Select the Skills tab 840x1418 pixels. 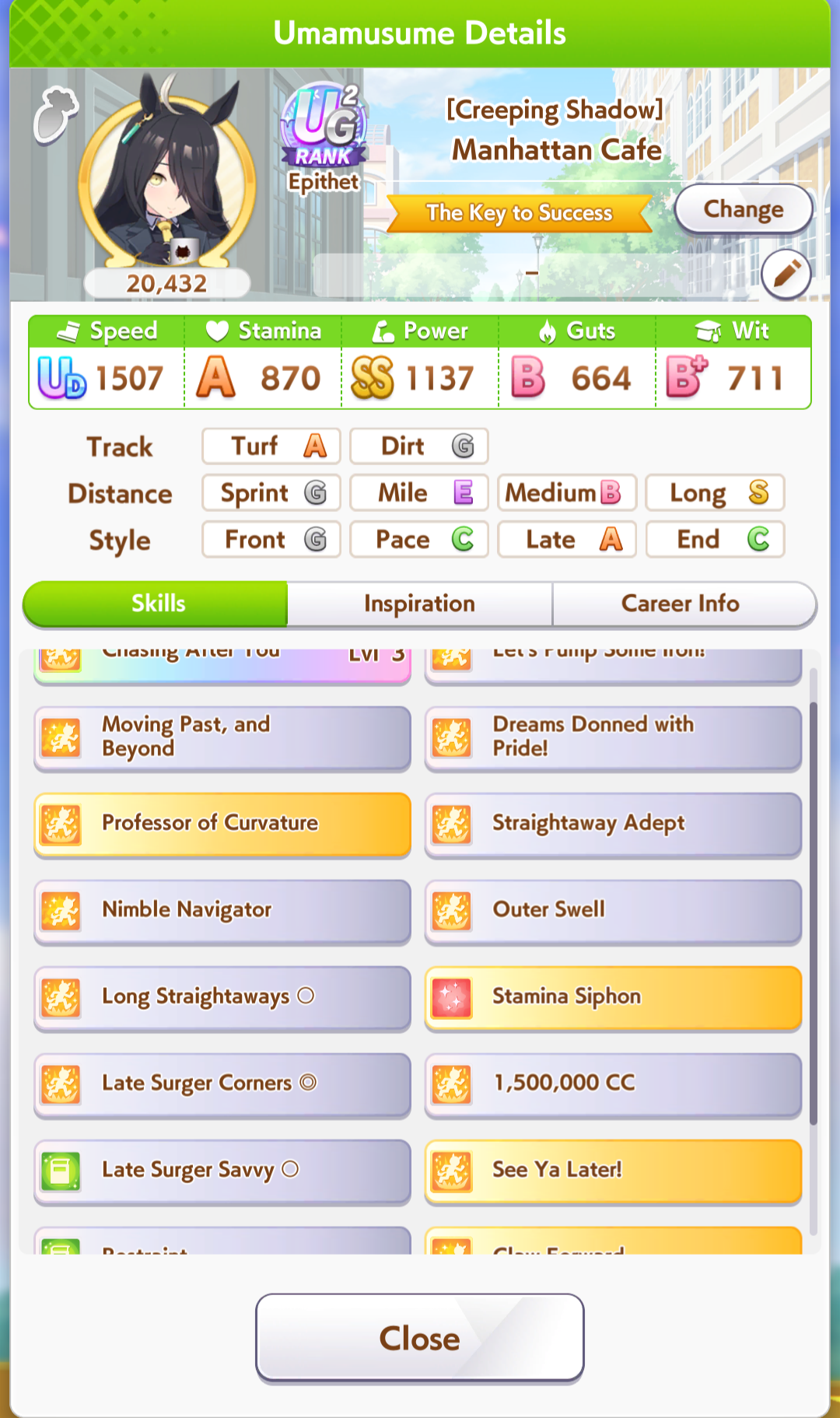coord(156,604)
